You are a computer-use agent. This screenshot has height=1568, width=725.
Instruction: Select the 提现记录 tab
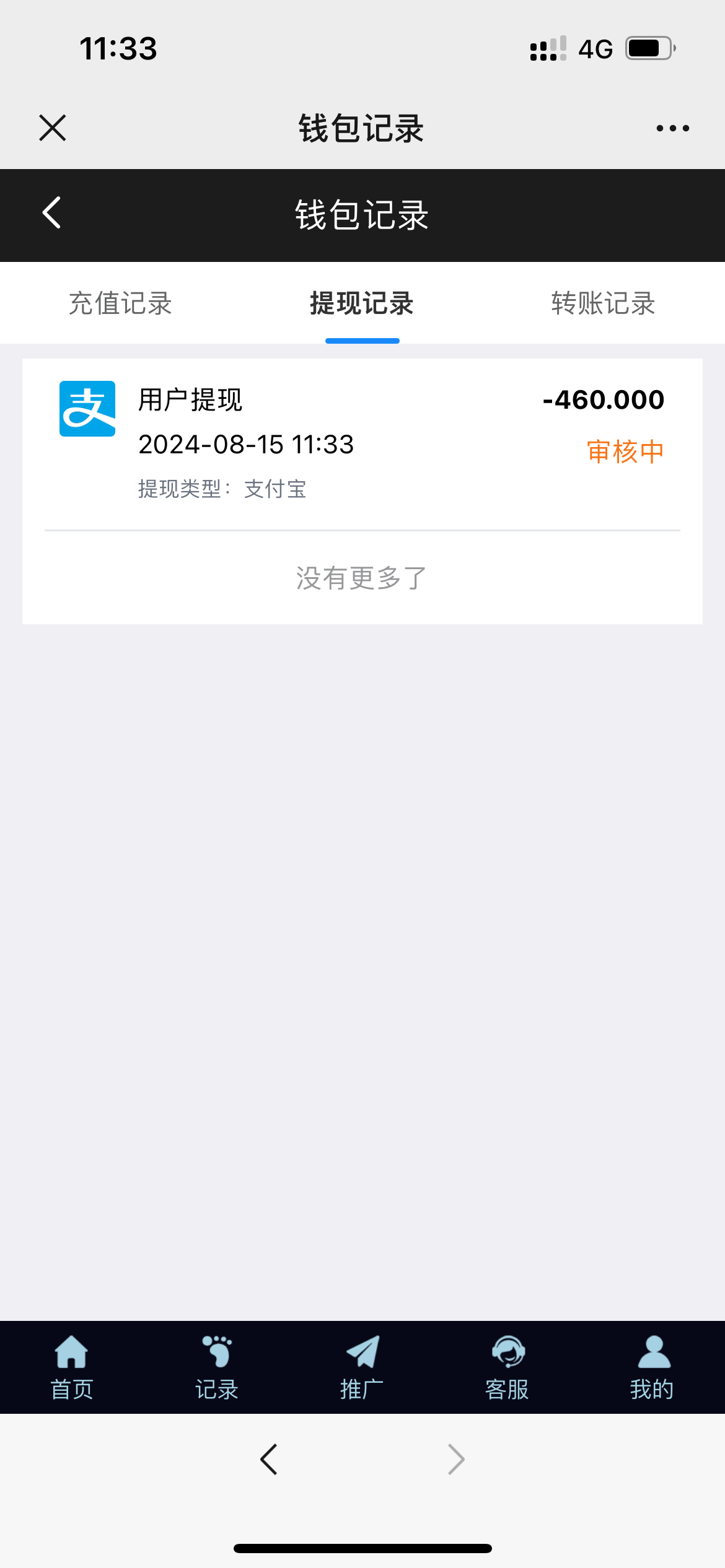coord(362,303)
